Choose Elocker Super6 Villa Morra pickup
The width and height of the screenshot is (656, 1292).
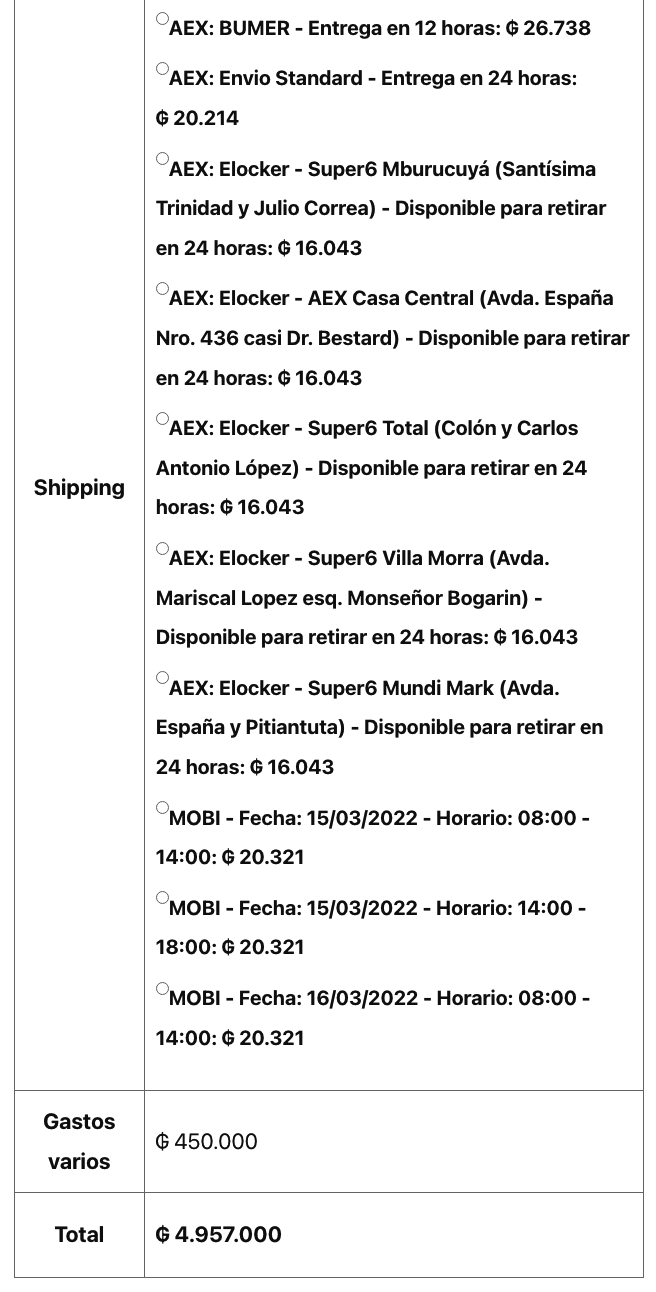tap(163, 549)
